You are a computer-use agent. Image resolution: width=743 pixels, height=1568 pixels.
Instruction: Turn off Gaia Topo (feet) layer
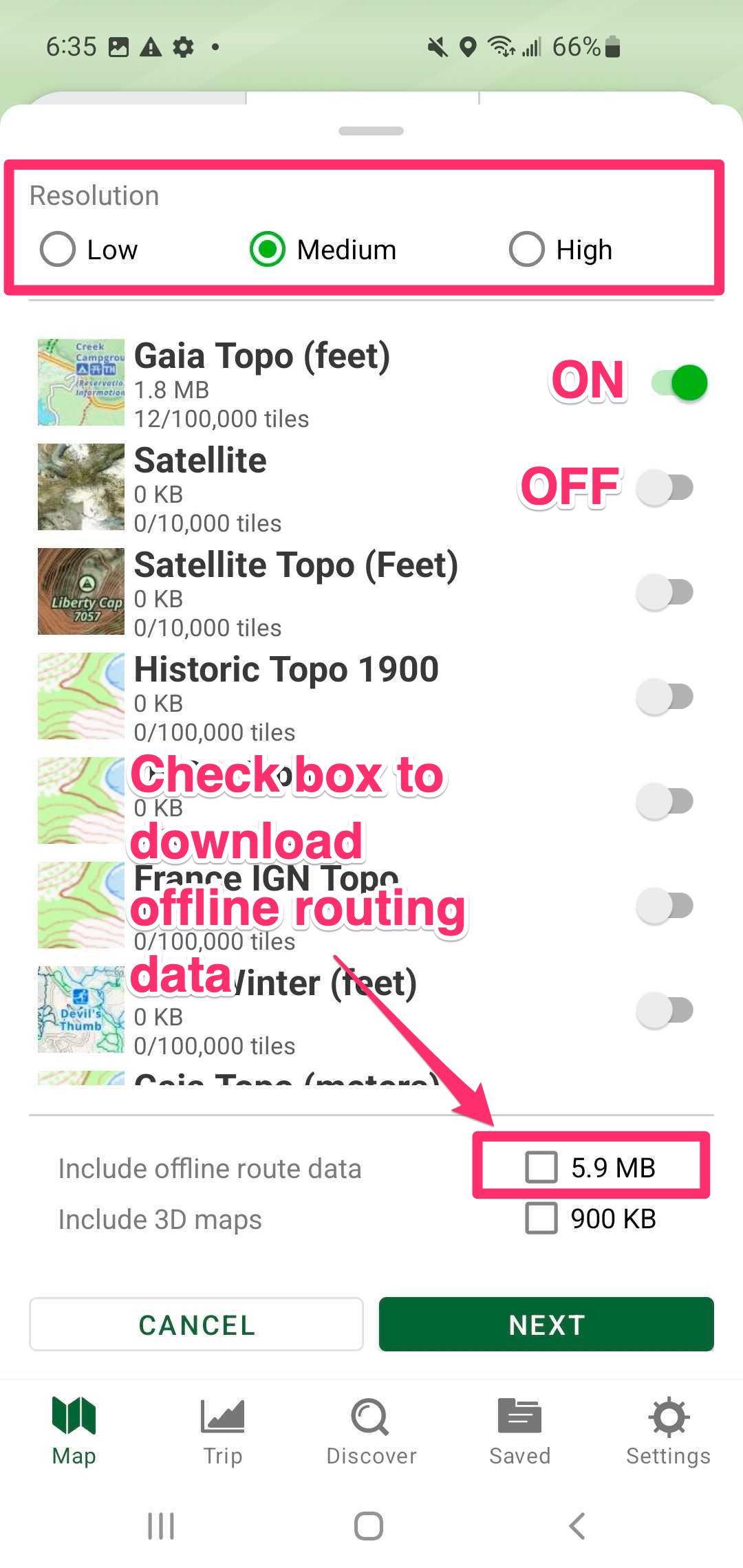(x=679, y=383)
